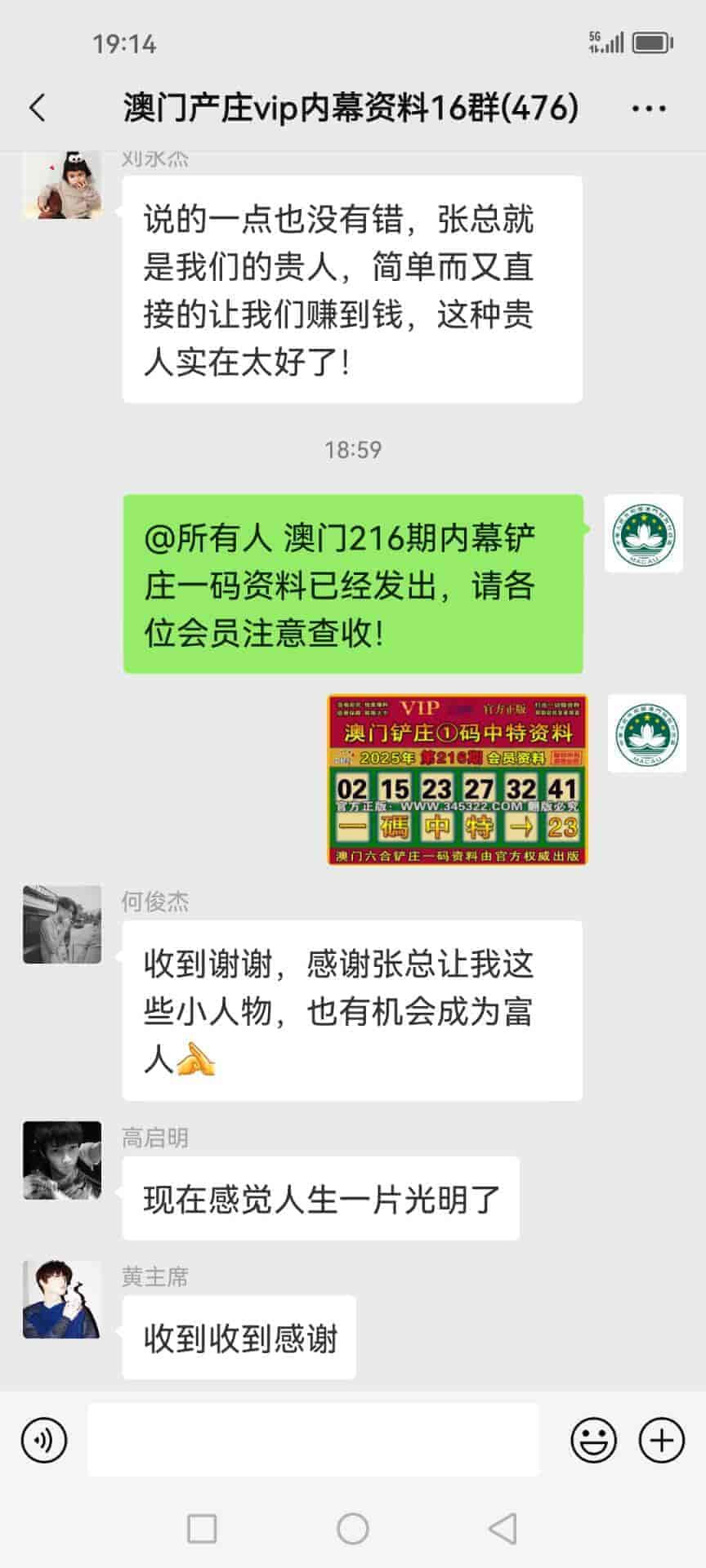Focus the message text field

[313, 1440]
